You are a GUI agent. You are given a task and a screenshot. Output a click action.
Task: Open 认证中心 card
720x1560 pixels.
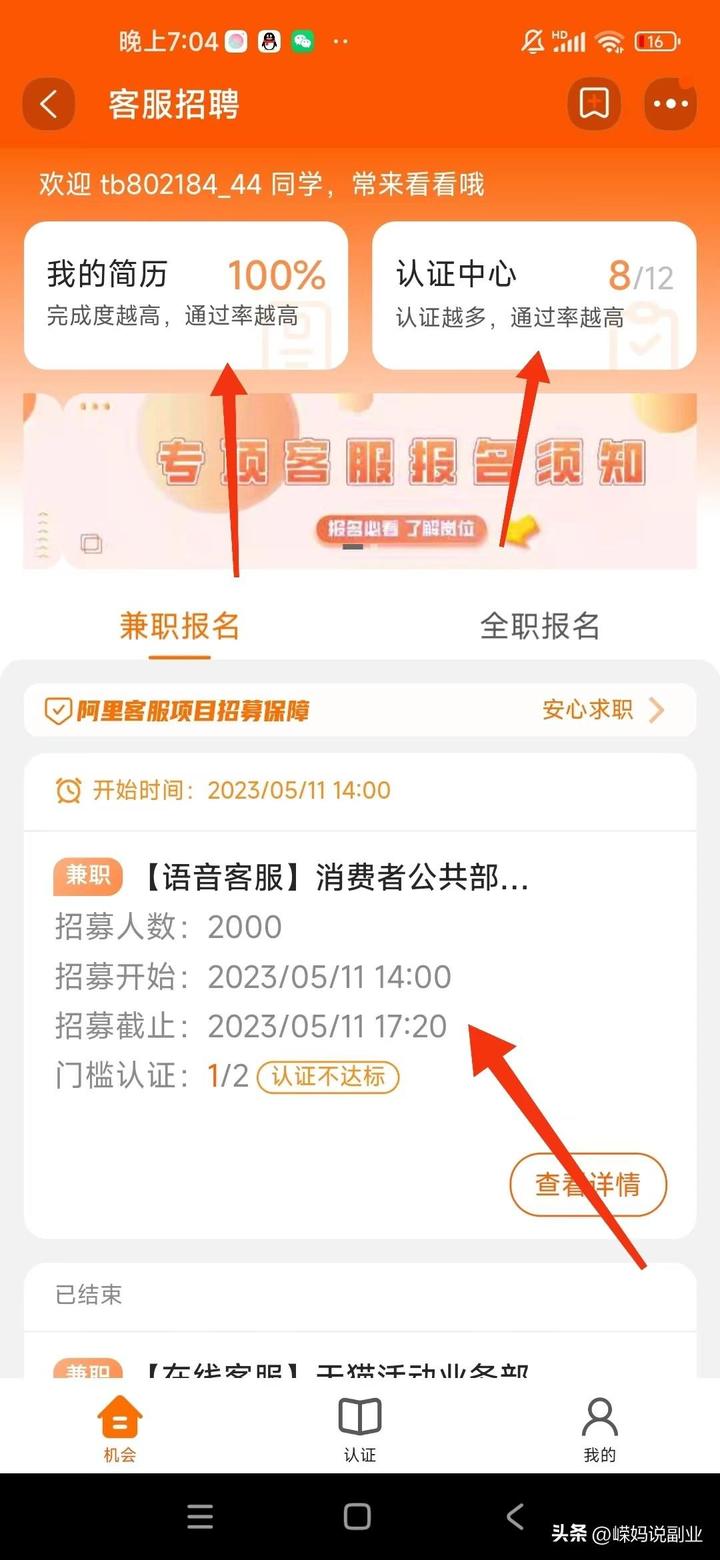(x=534, y=295)
